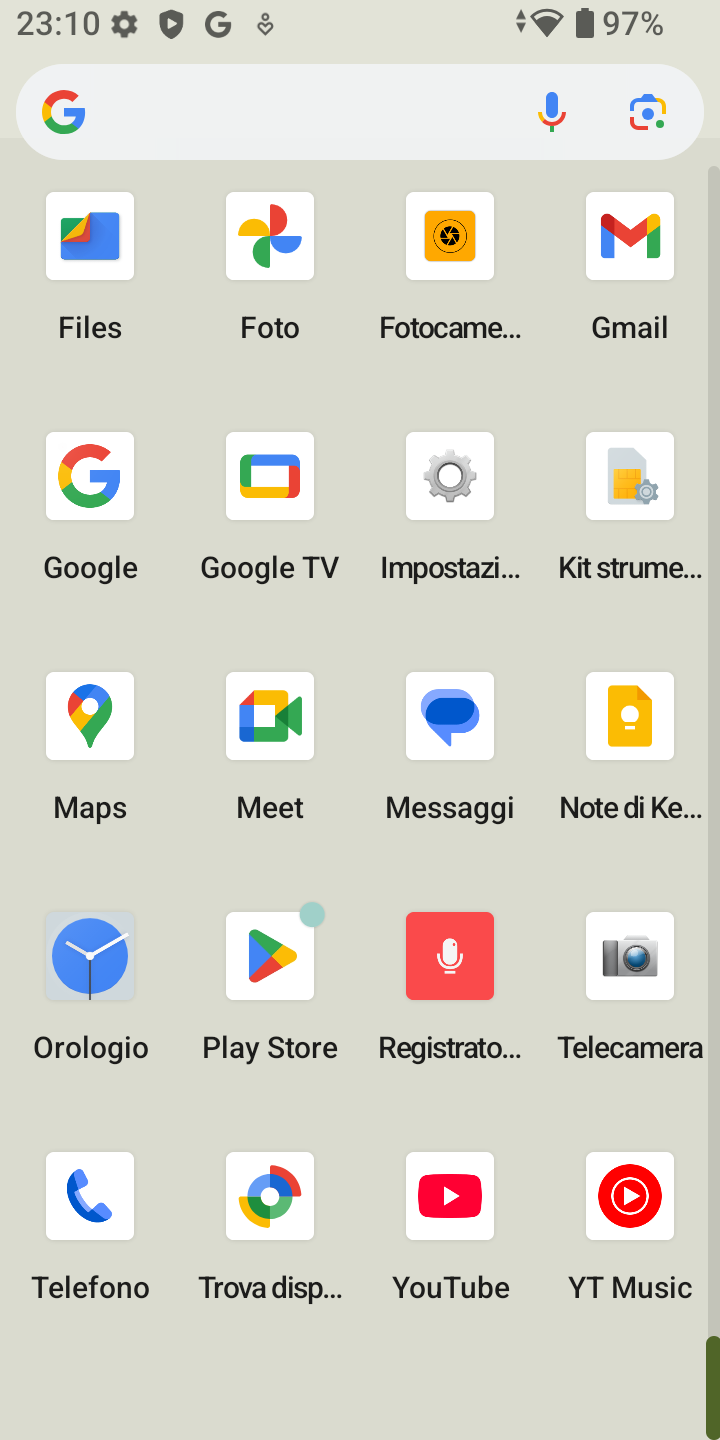Start voice search with the microphone icon
Image resolution: width=720 pixels, height=1440 pixels.
pyautogui.click(x=551, y=112)
